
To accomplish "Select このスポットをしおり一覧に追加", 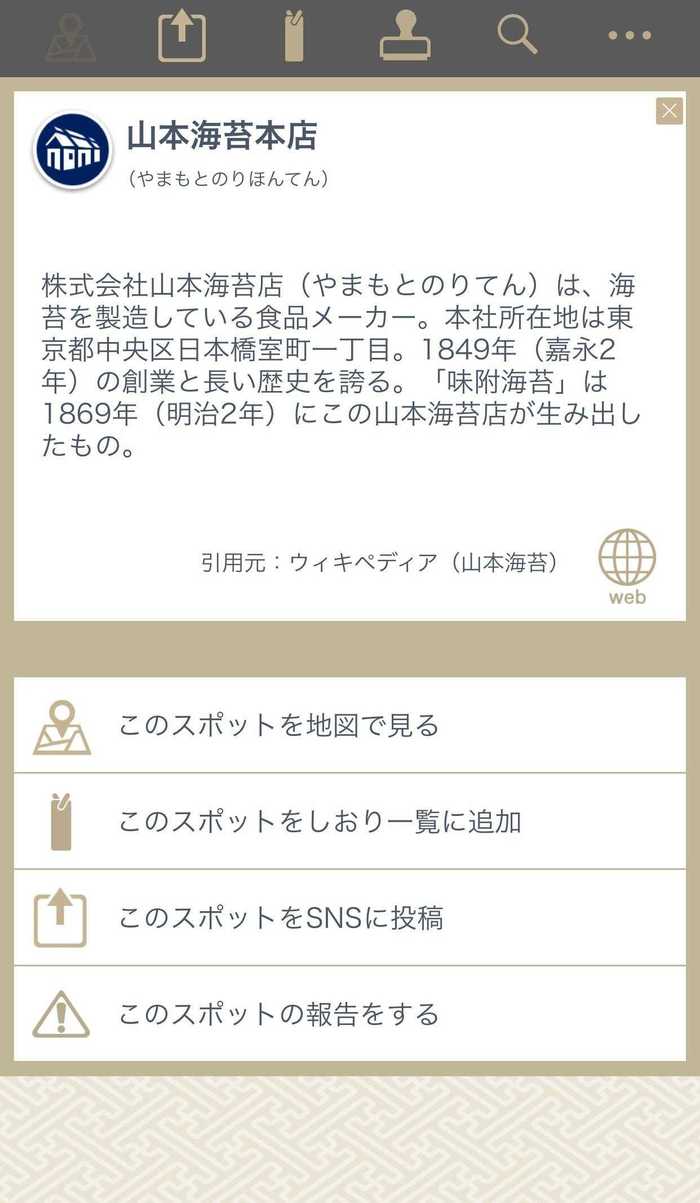I will pos(350,821).
